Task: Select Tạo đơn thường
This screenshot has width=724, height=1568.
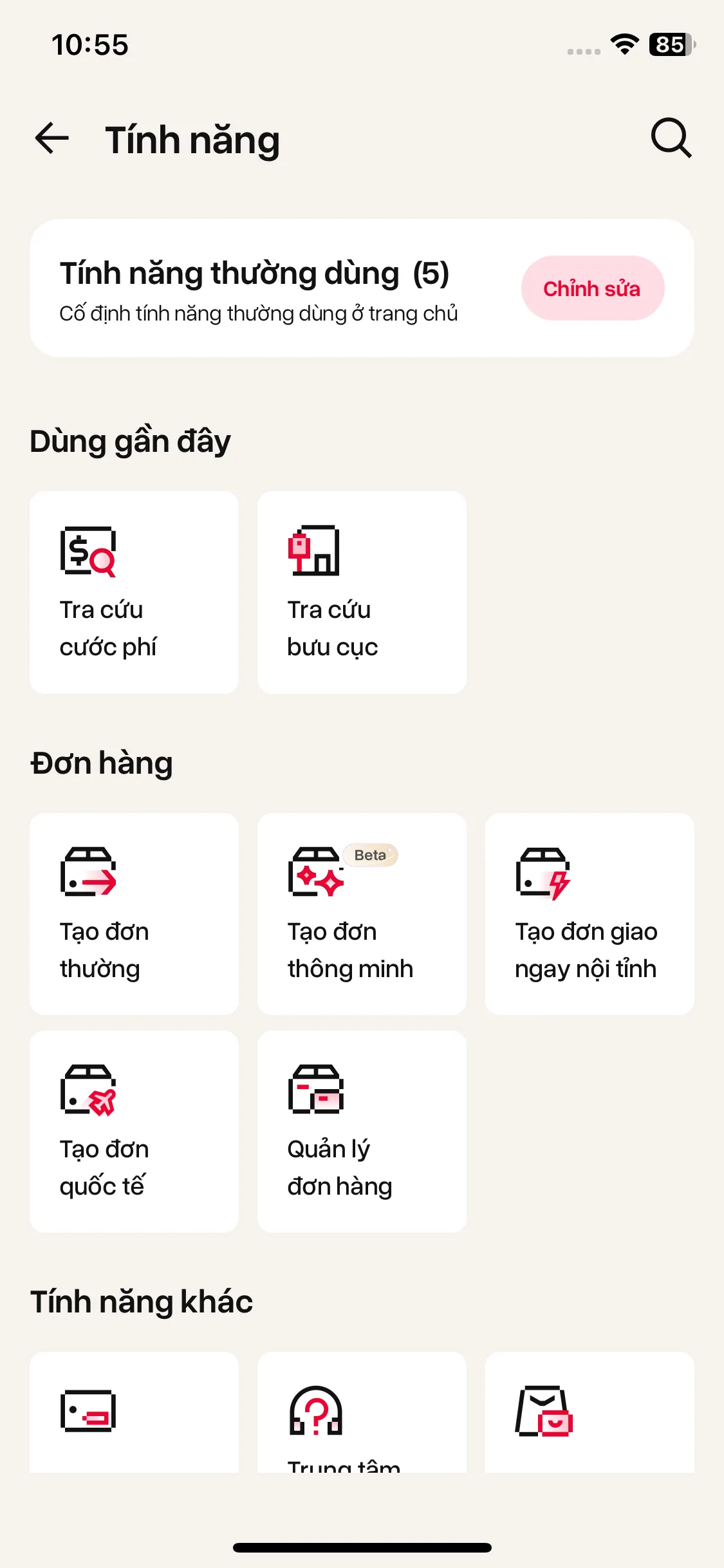Action: (x=134, y=914)
